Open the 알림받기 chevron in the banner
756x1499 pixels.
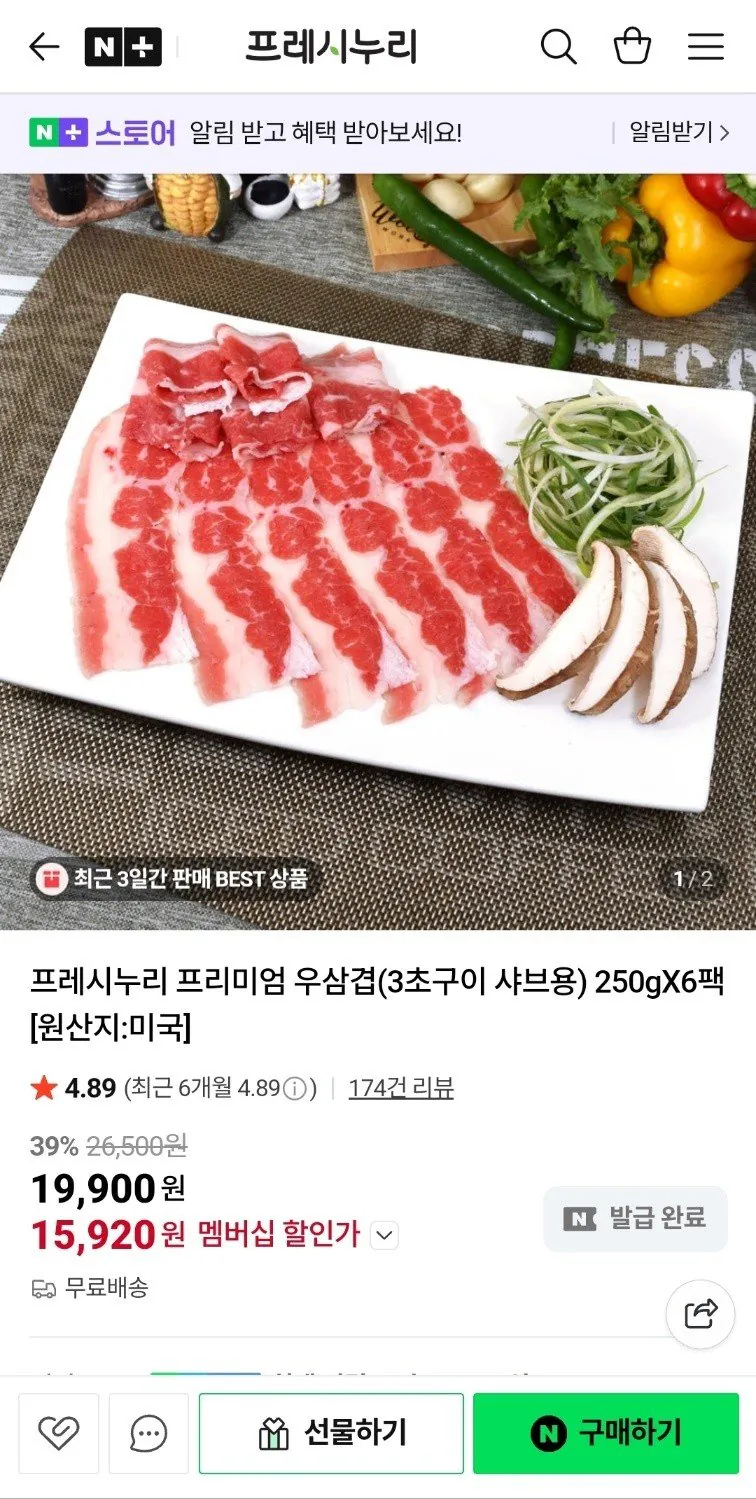pos(729,133)
